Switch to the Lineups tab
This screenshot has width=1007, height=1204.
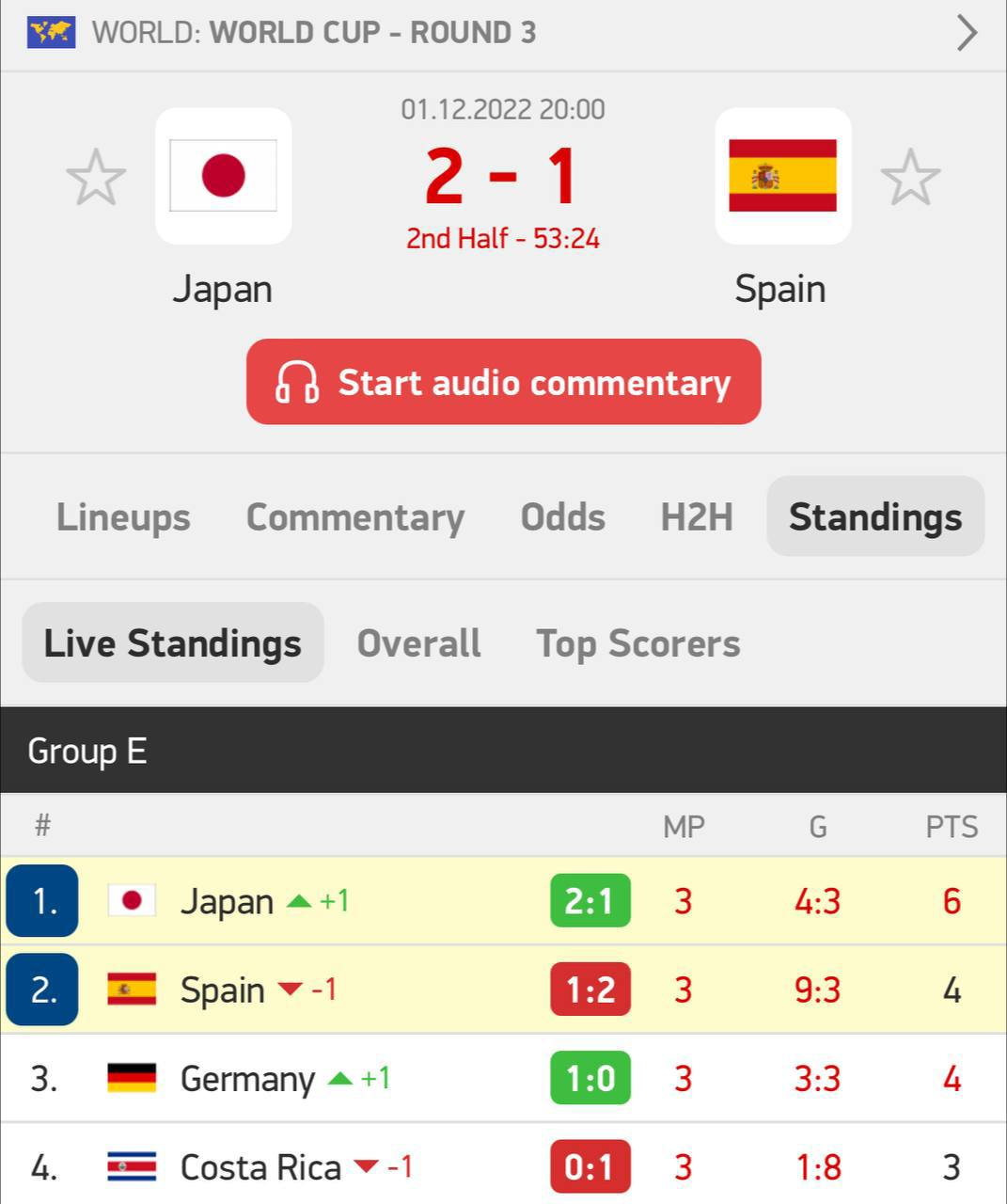click(x=123, y=516)
